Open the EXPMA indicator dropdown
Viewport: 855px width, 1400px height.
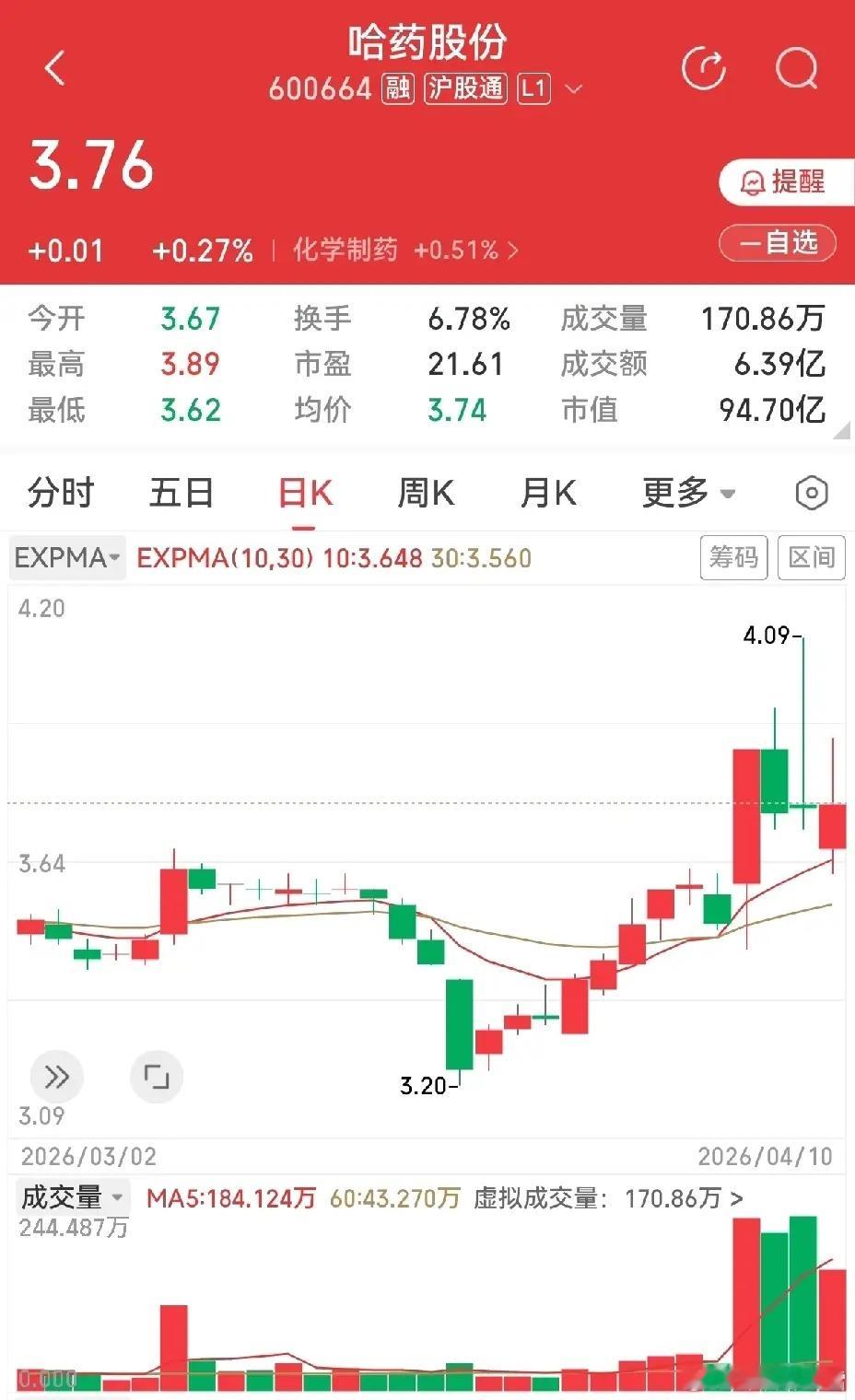(65, 558)
